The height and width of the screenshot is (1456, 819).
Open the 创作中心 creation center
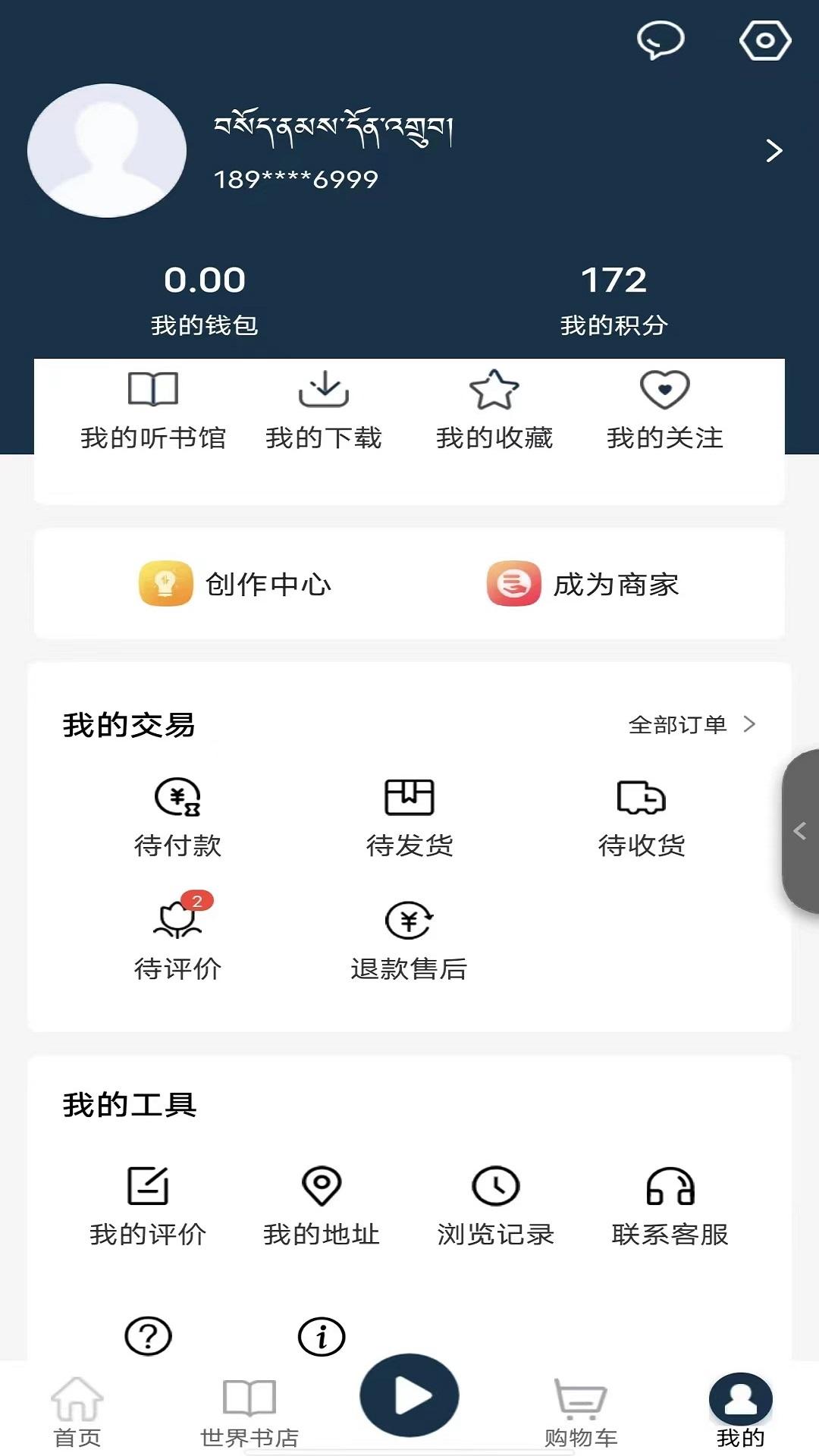pyautogui.click(x=237, y=584)
